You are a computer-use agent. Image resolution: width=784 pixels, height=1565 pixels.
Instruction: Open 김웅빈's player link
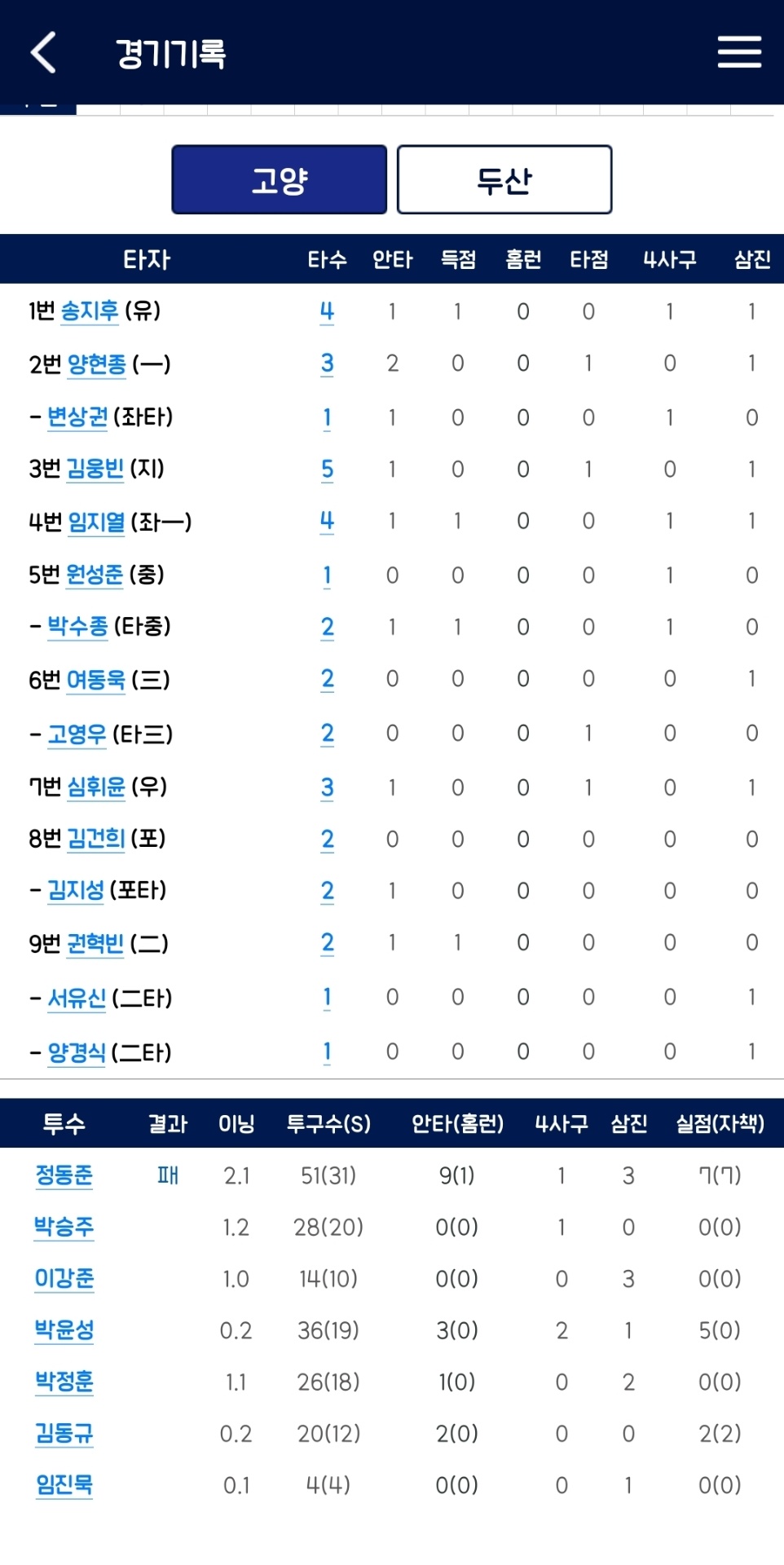(x=95, y=469)
